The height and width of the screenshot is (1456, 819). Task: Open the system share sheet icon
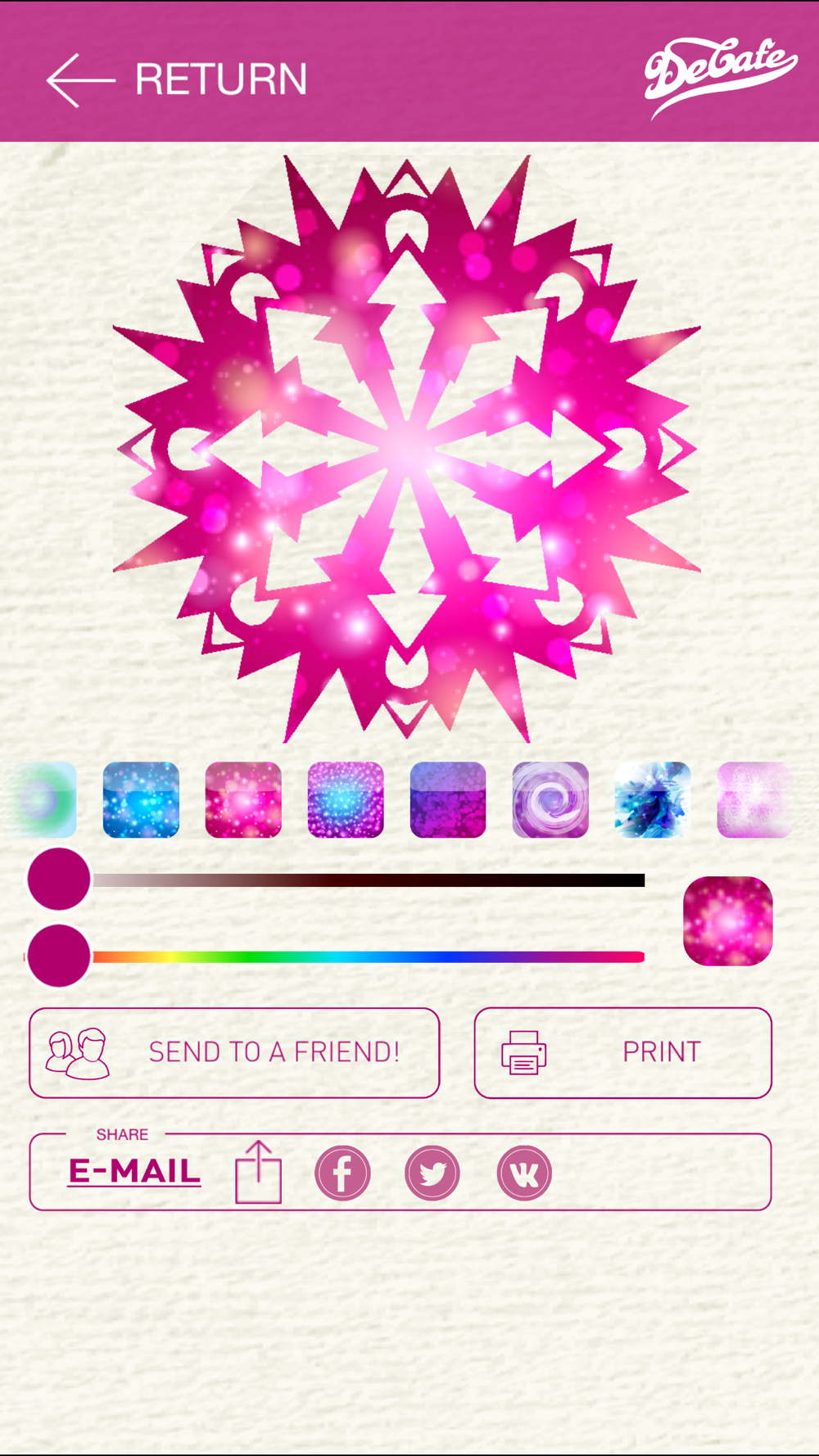click(259, 1172)
